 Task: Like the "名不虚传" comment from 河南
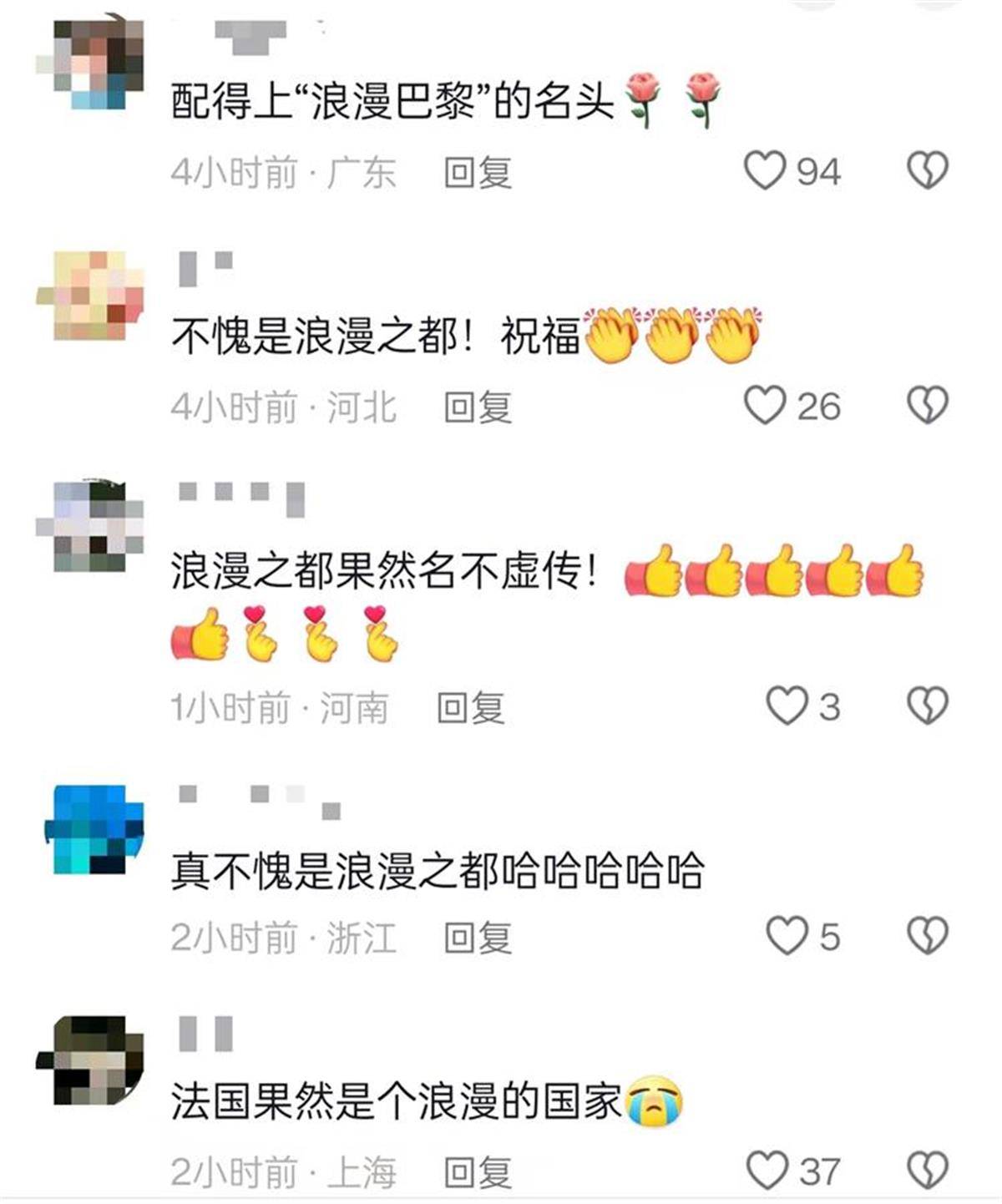point(787,706)
